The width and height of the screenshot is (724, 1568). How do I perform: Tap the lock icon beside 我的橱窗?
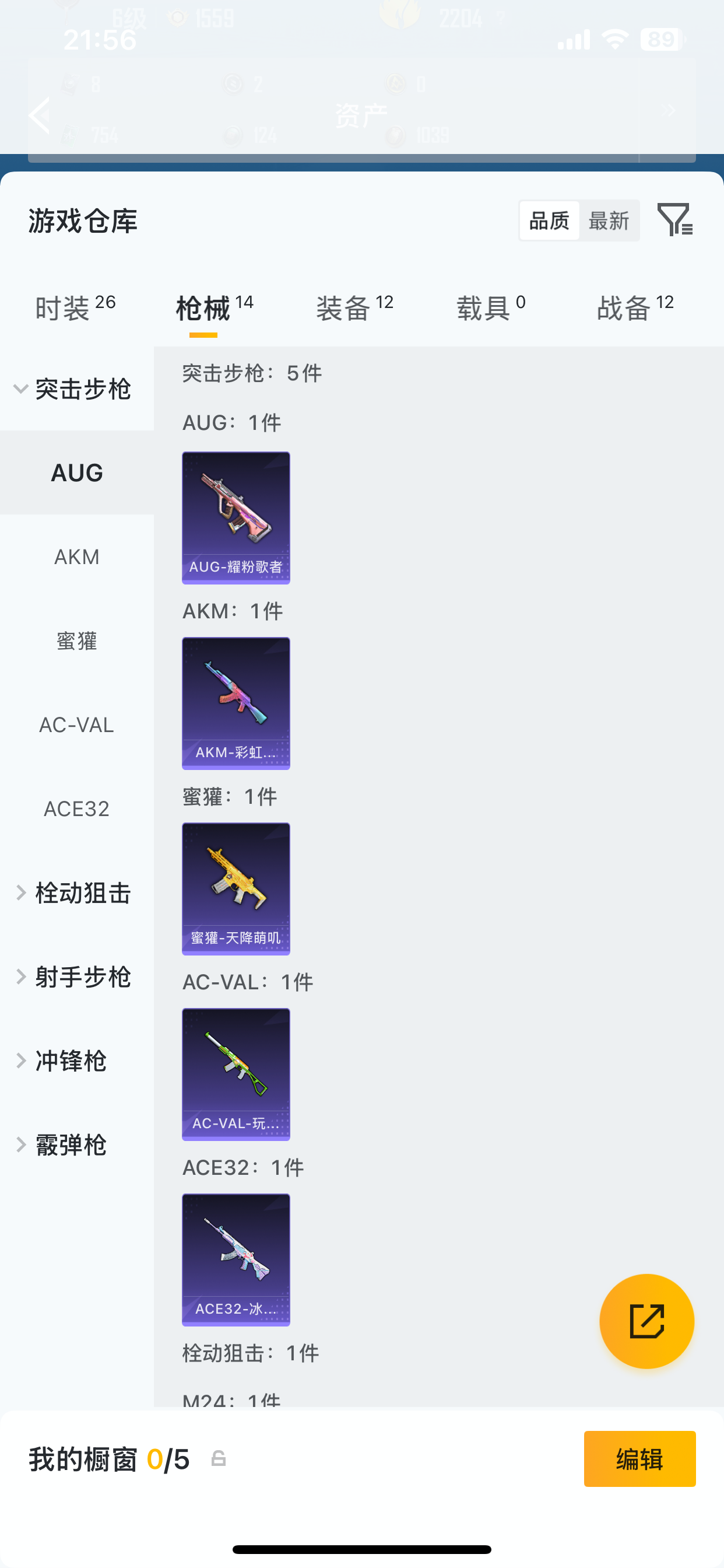(219, 1459)
